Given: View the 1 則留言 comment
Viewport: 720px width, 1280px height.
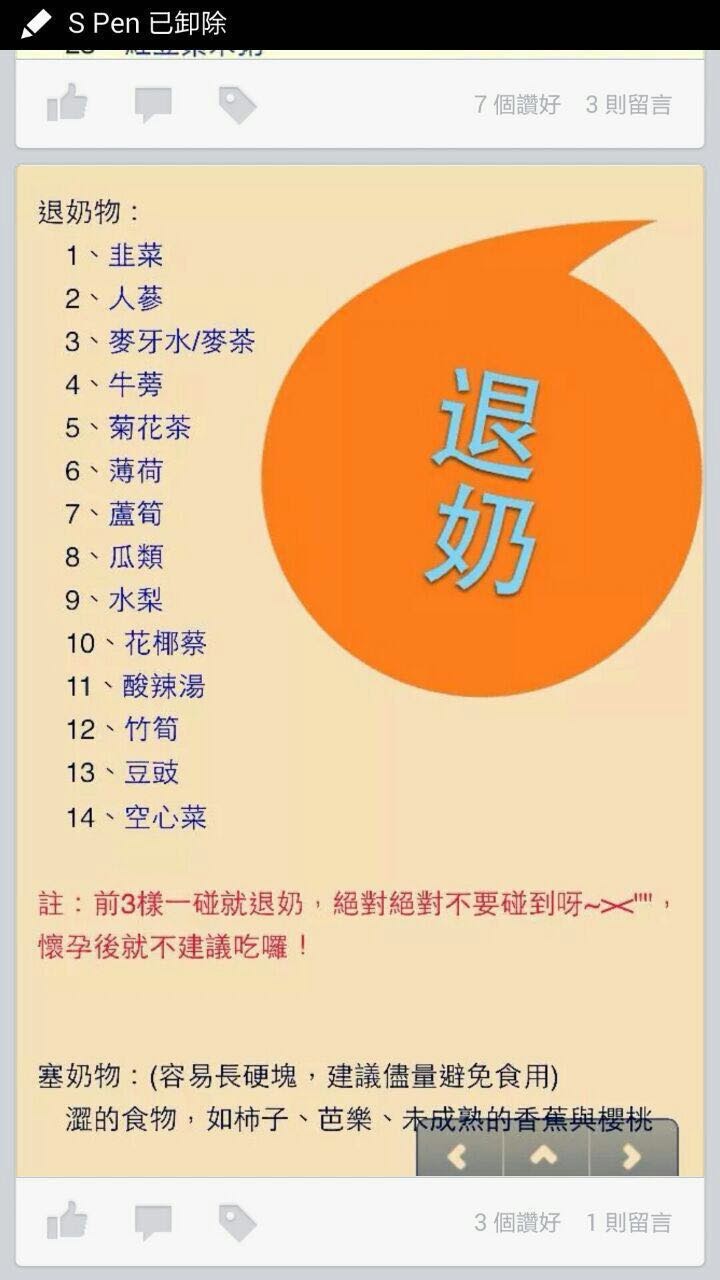Looking at the screenshot, I should 628,1222.
